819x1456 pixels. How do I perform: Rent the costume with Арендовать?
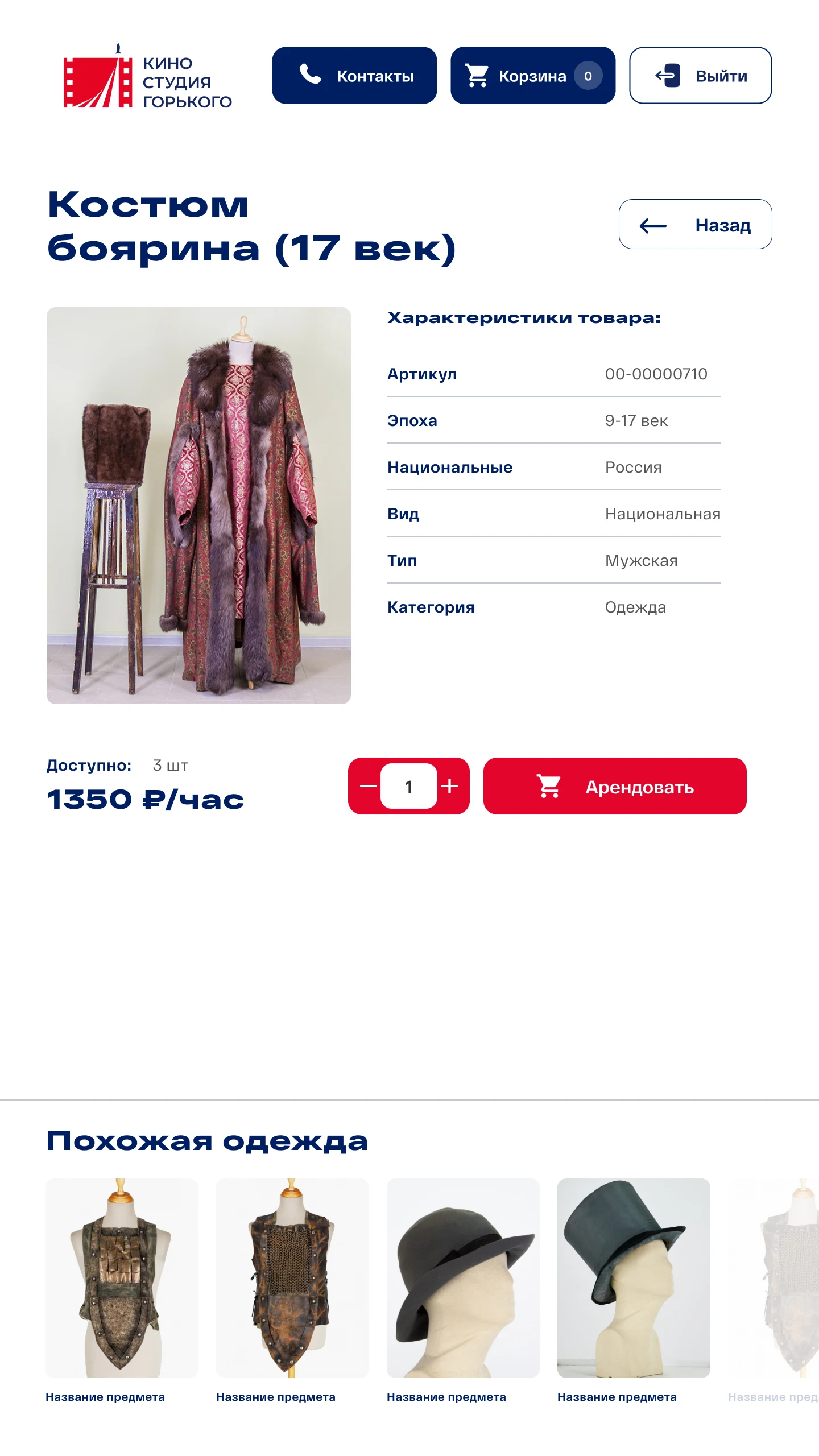point(615,786)
